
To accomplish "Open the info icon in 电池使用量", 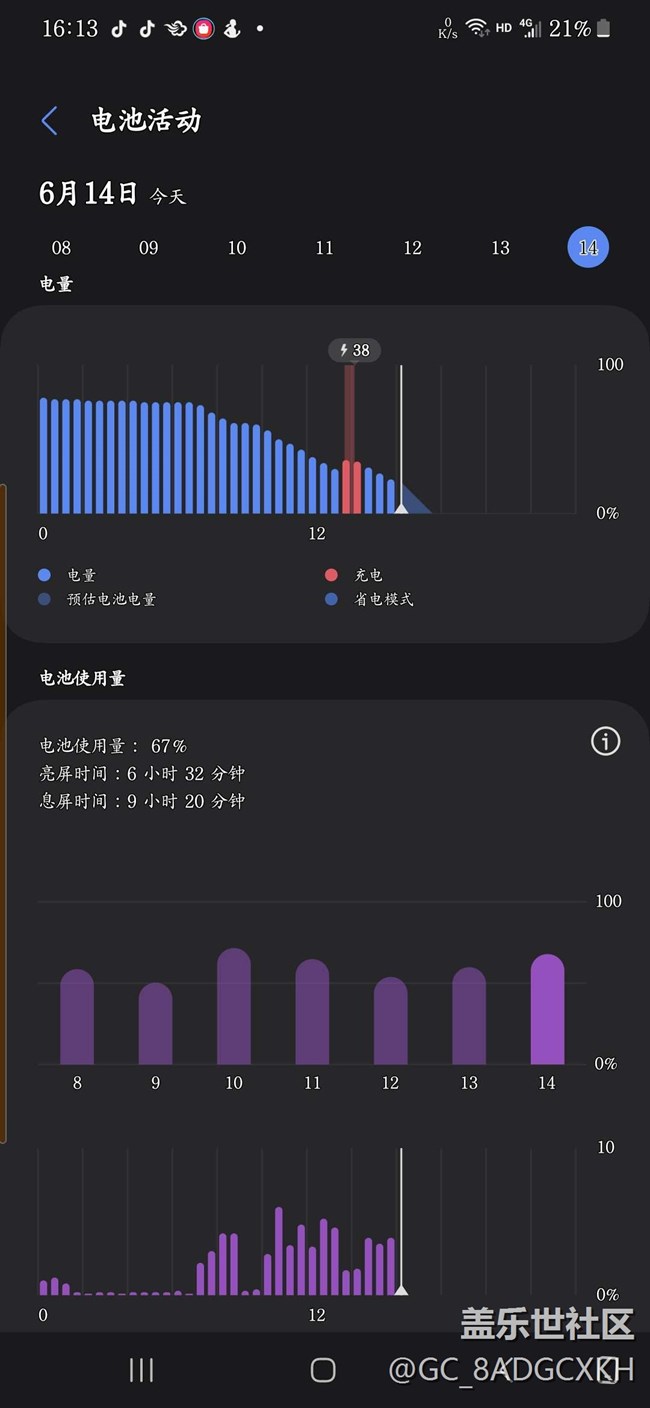I will pos(605,741).
